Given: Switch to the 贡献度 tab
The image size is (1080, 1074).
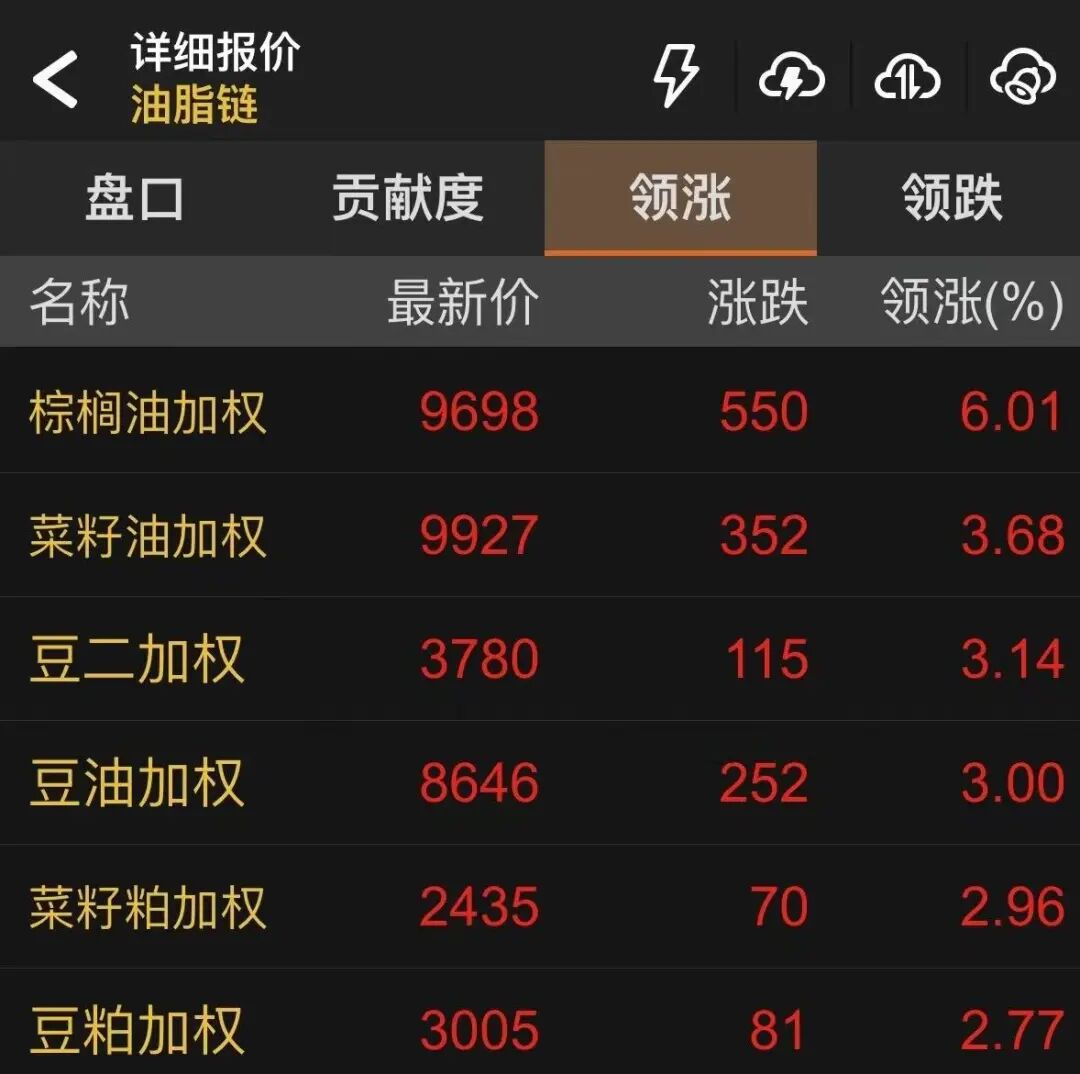Looking at the screenshot, I should (408, 198).
